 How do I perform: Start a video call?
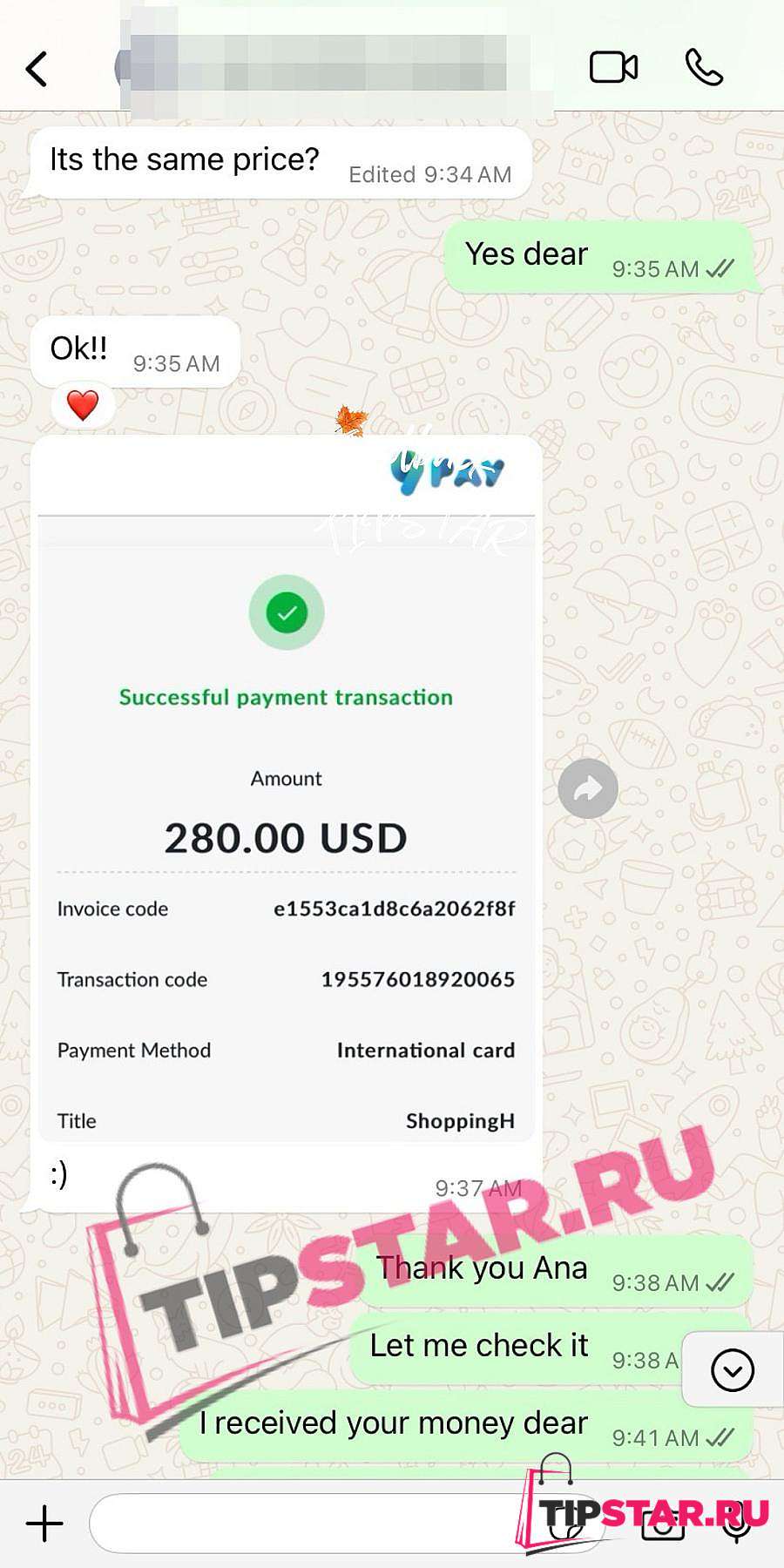(613, 67)
